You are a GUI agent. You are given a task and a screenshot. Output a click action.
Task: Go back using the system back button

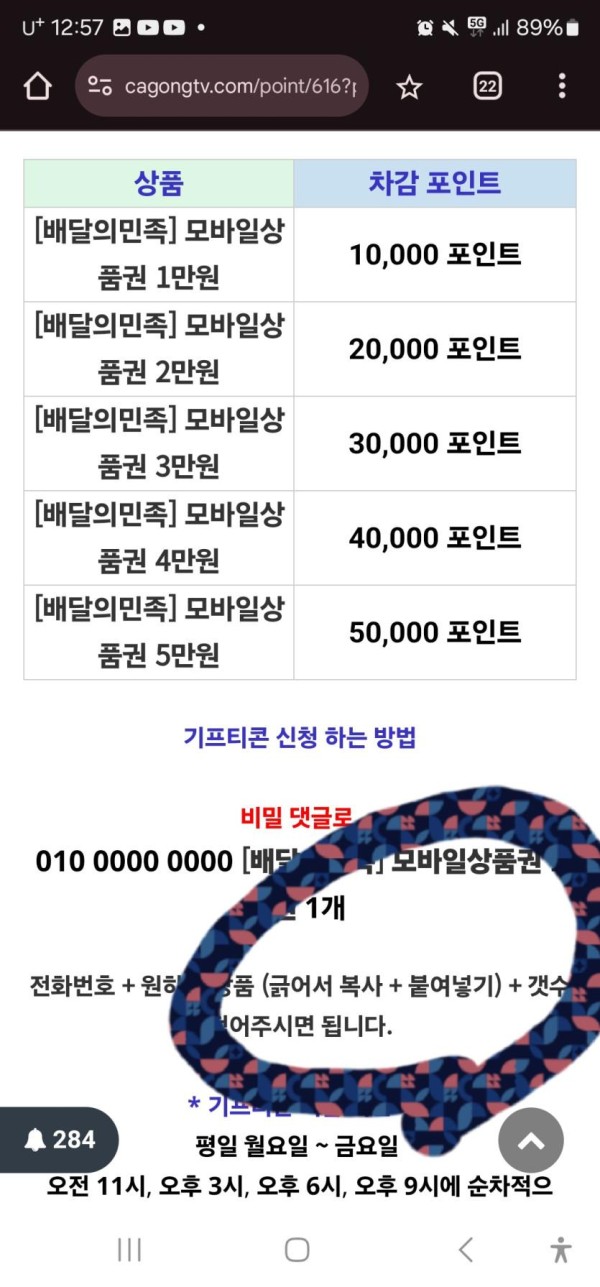pyautogui.click(x=465, y=1248)
